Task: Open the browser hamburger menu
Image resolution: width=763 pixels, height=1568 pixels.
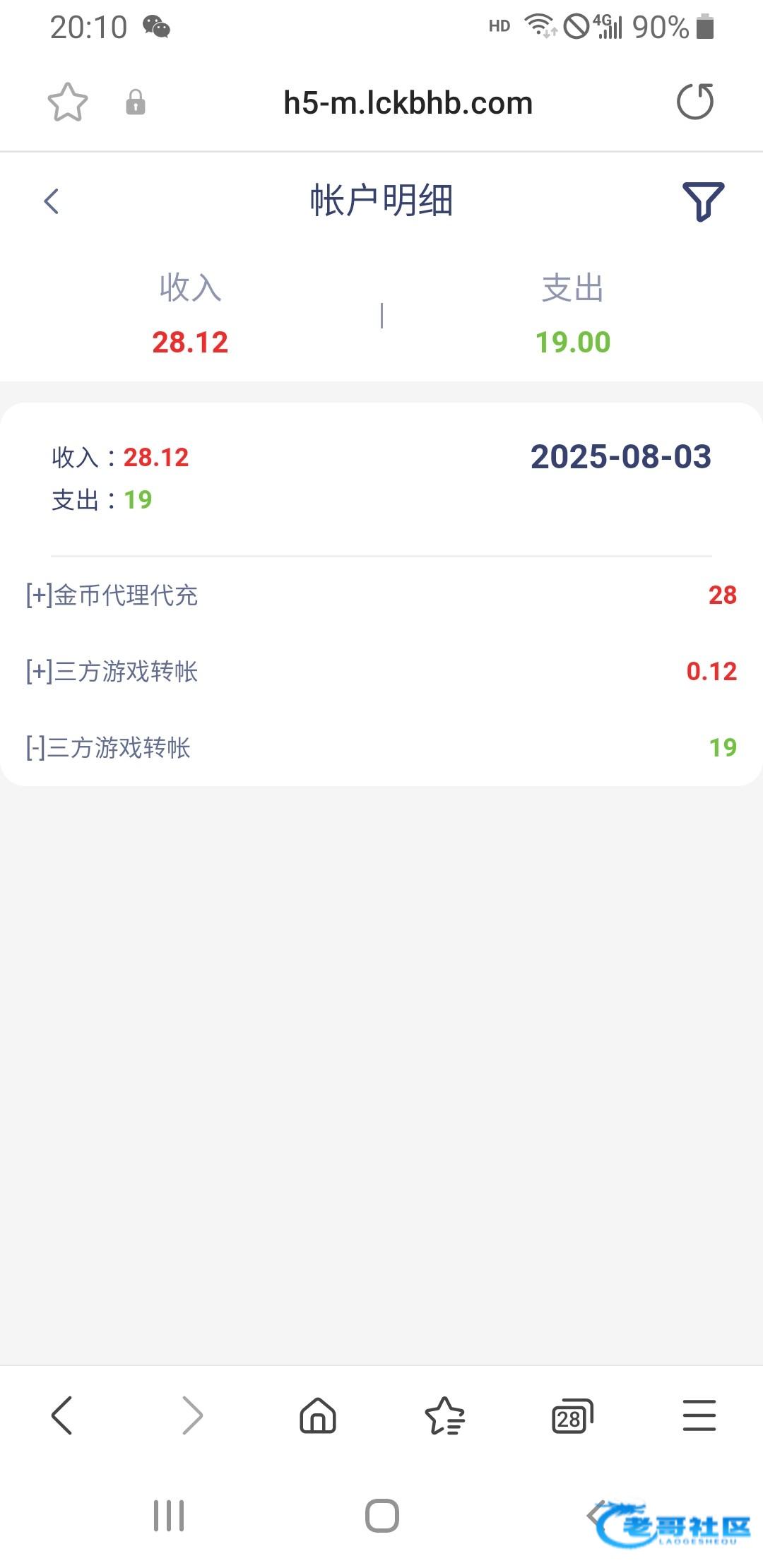Action: (x=699, y=1415)
